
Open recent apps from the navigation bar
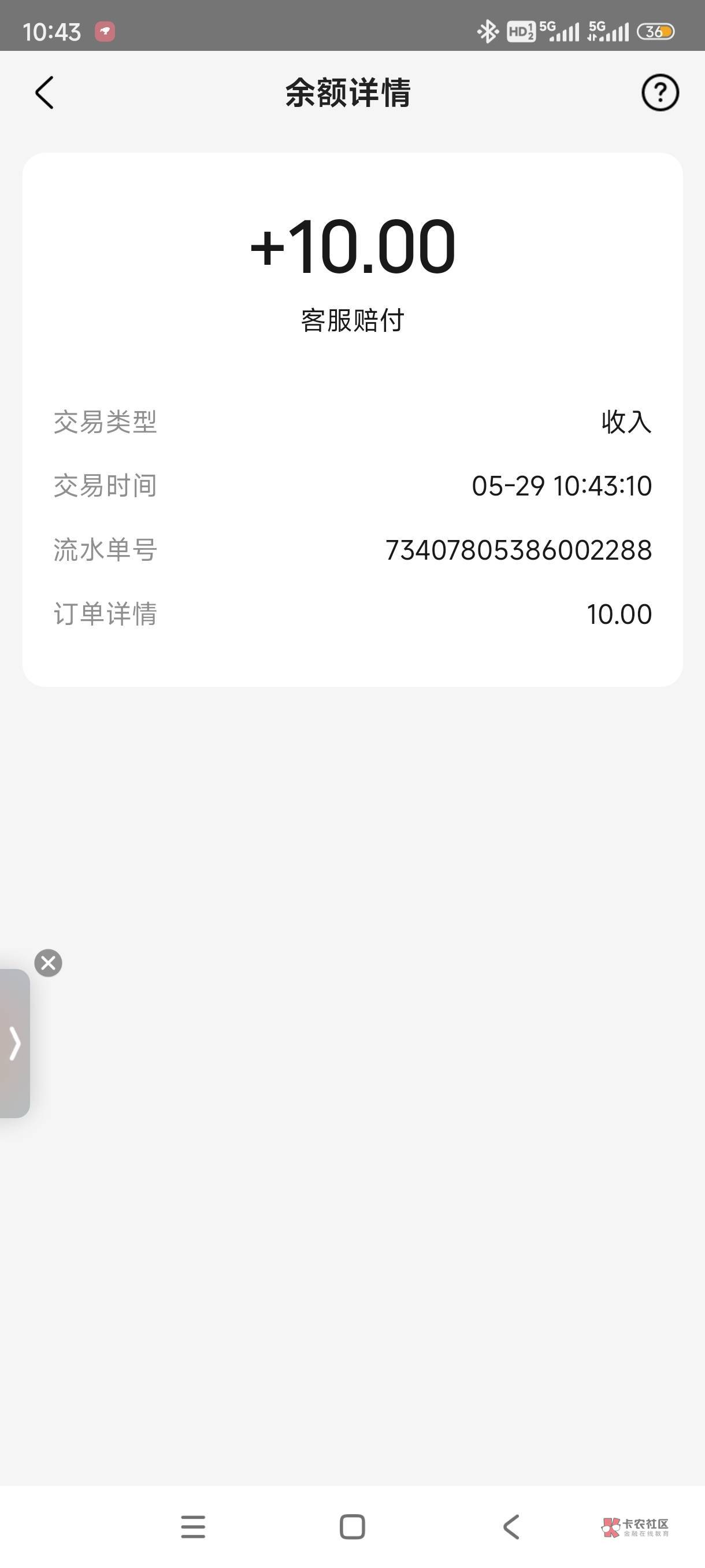pos(193,1526)
